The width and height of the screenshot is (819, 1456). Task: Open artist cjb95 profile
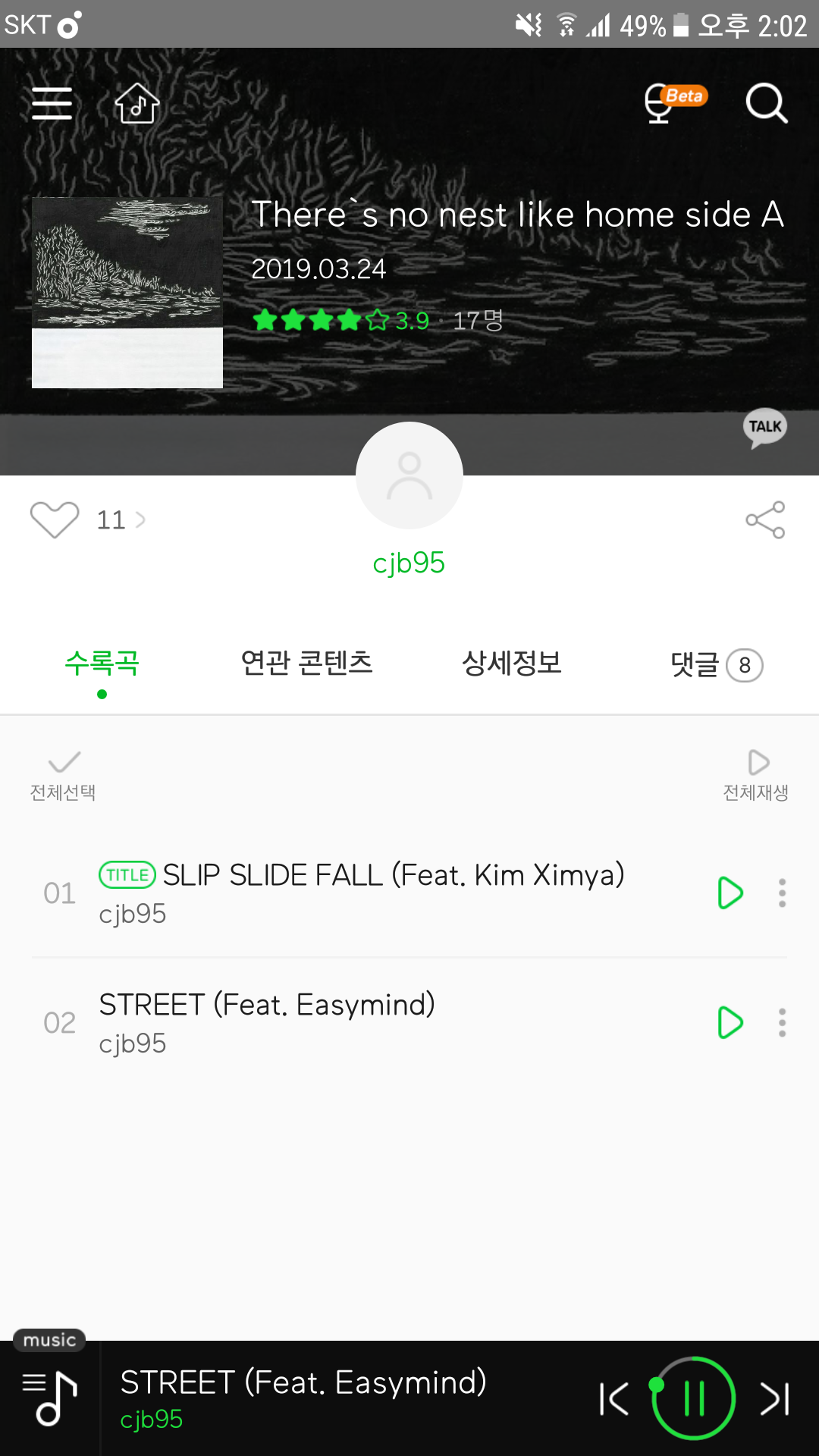tap(409, 563)
